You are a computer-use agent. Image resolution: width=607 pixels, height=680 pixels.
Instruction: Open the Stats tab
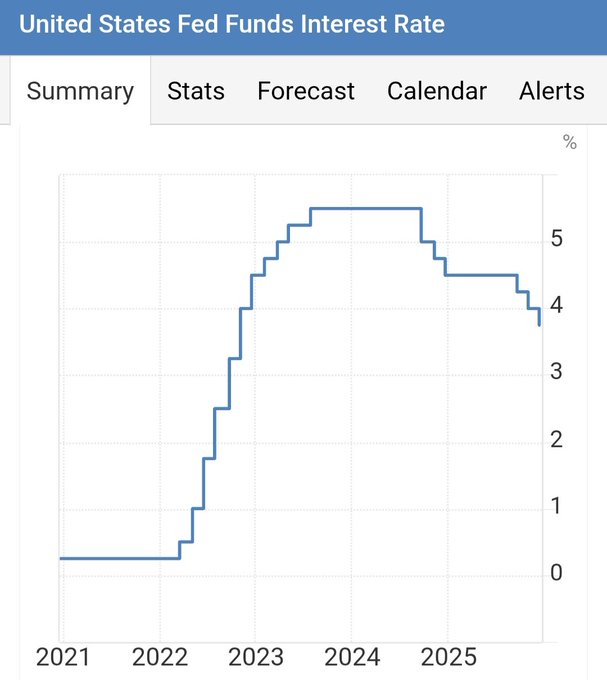[x=196, y=91]
